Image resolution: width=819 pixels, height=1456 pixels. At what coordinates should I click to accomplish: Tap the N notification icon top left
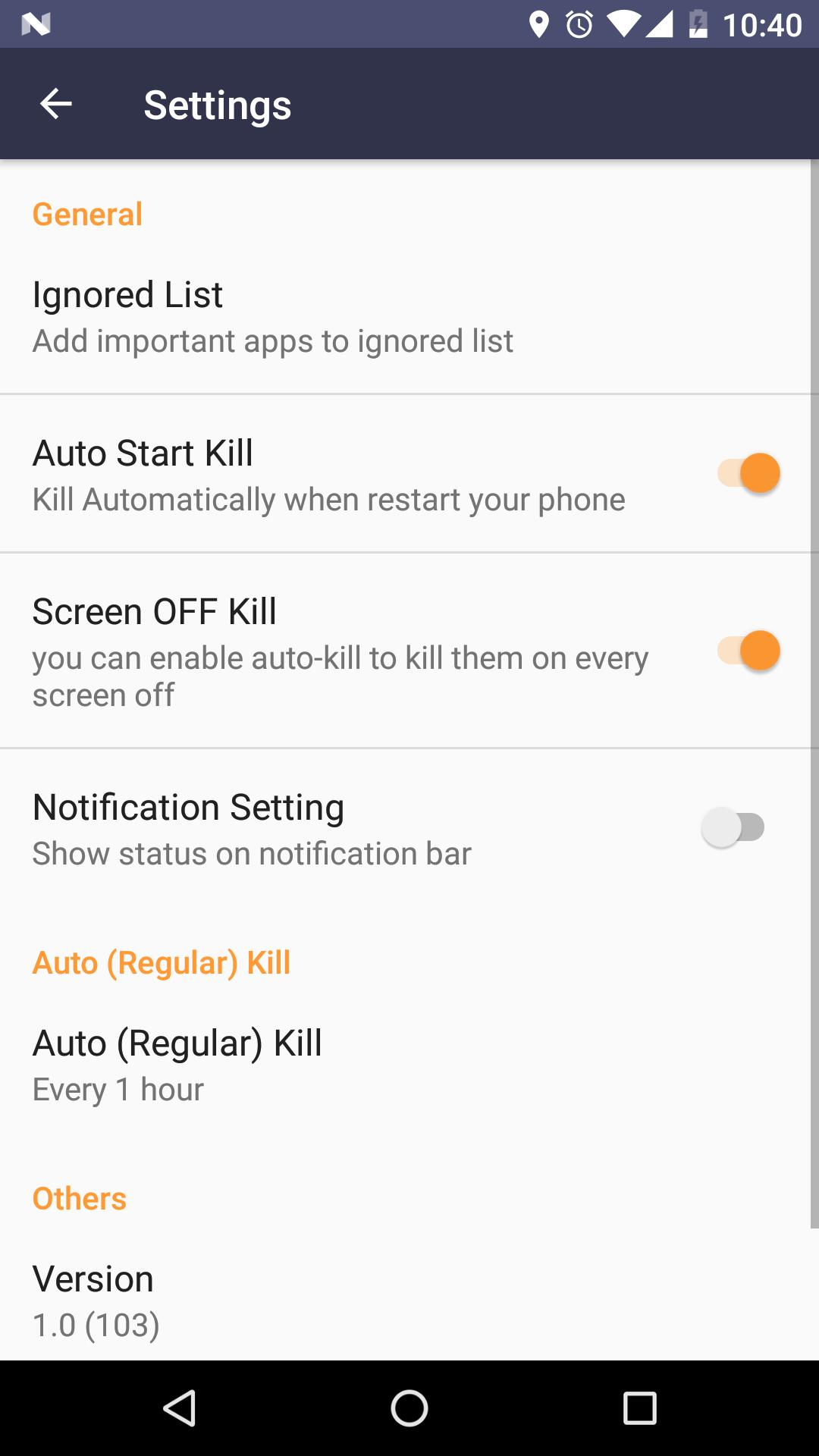pyautogui.click(x=36, y=25)
